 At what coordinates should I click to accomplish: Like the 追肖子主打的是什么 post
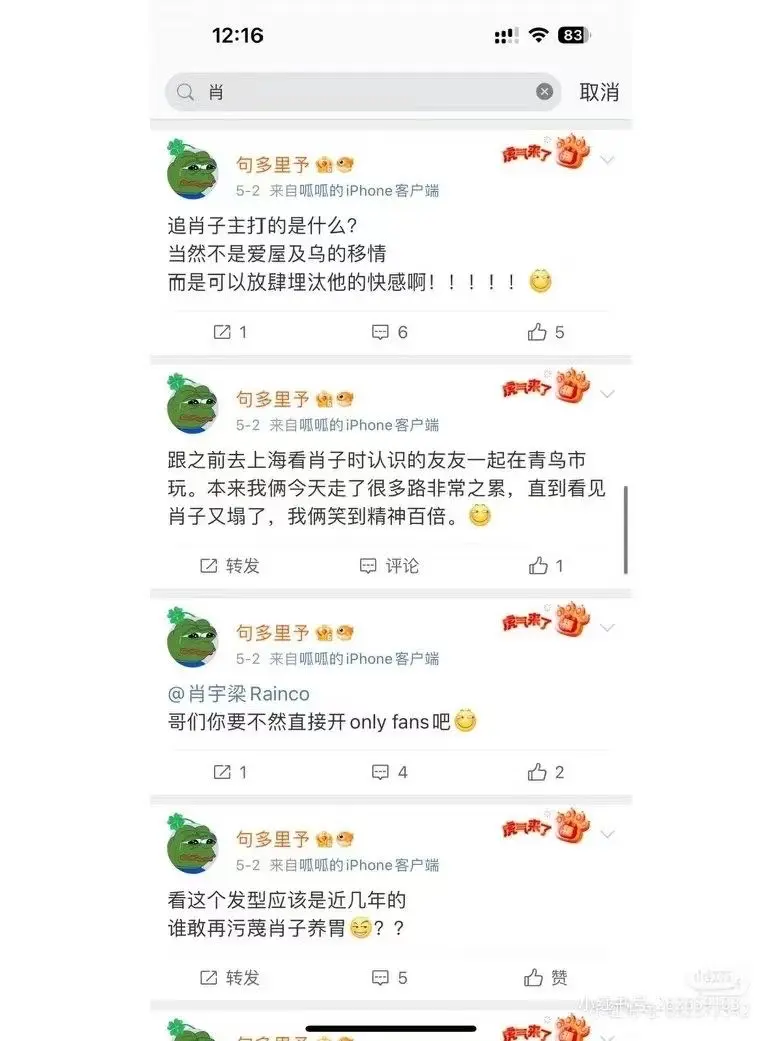click(546, 332)
